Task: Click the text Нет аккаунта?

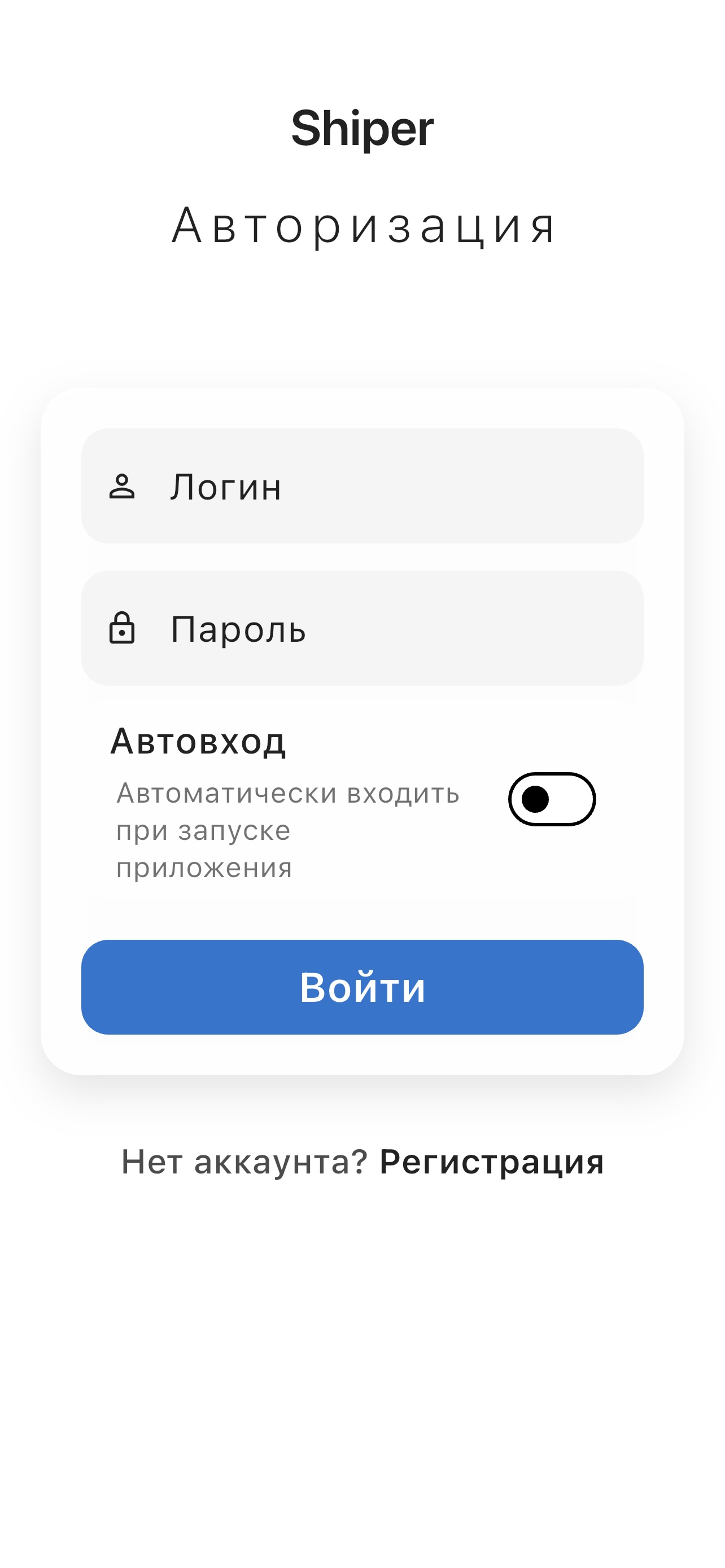Action: [243, 1163]
